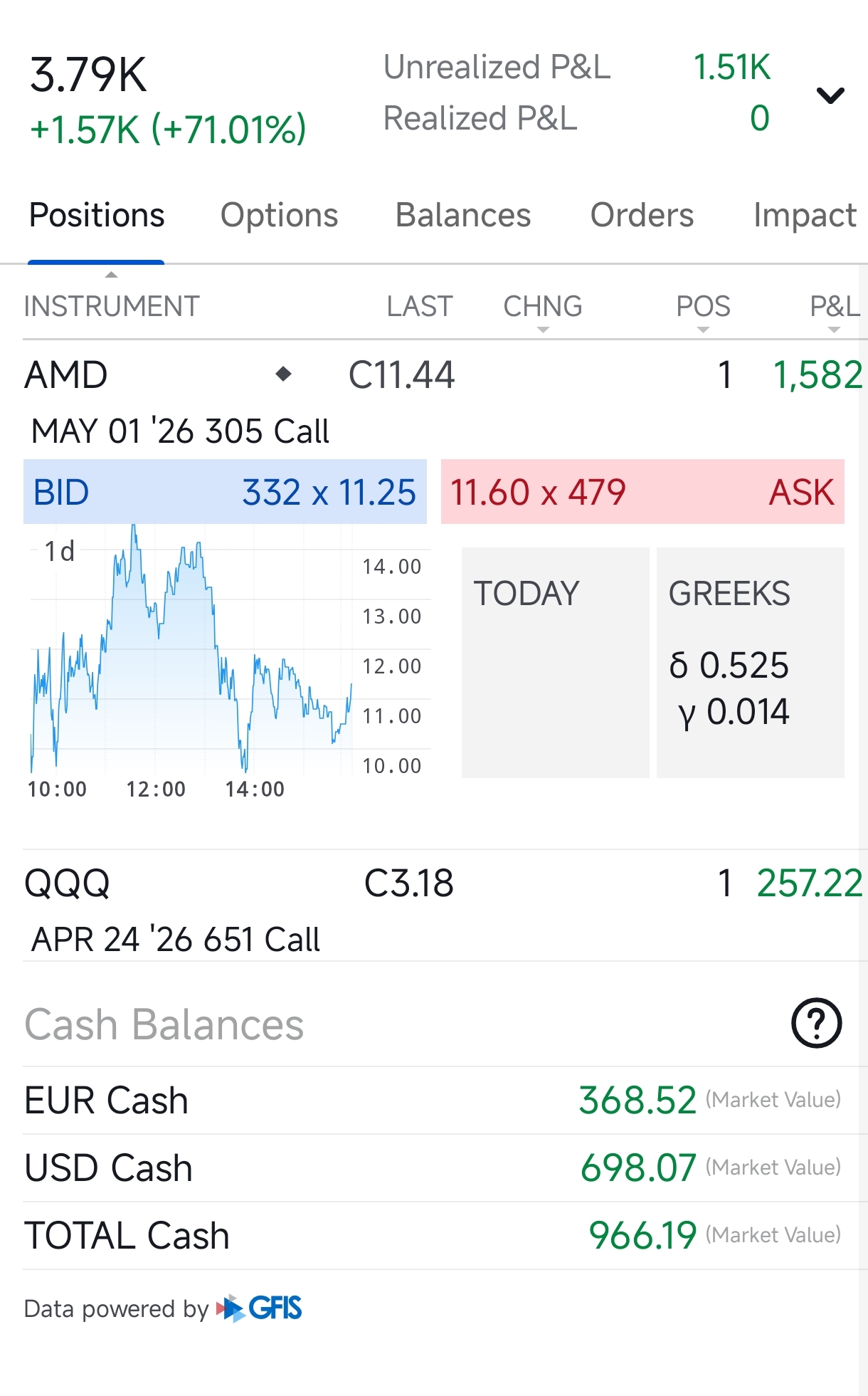868x1396 pixels.
Task: Open the Cash Balances help icon
Action: click(816, 1024)
